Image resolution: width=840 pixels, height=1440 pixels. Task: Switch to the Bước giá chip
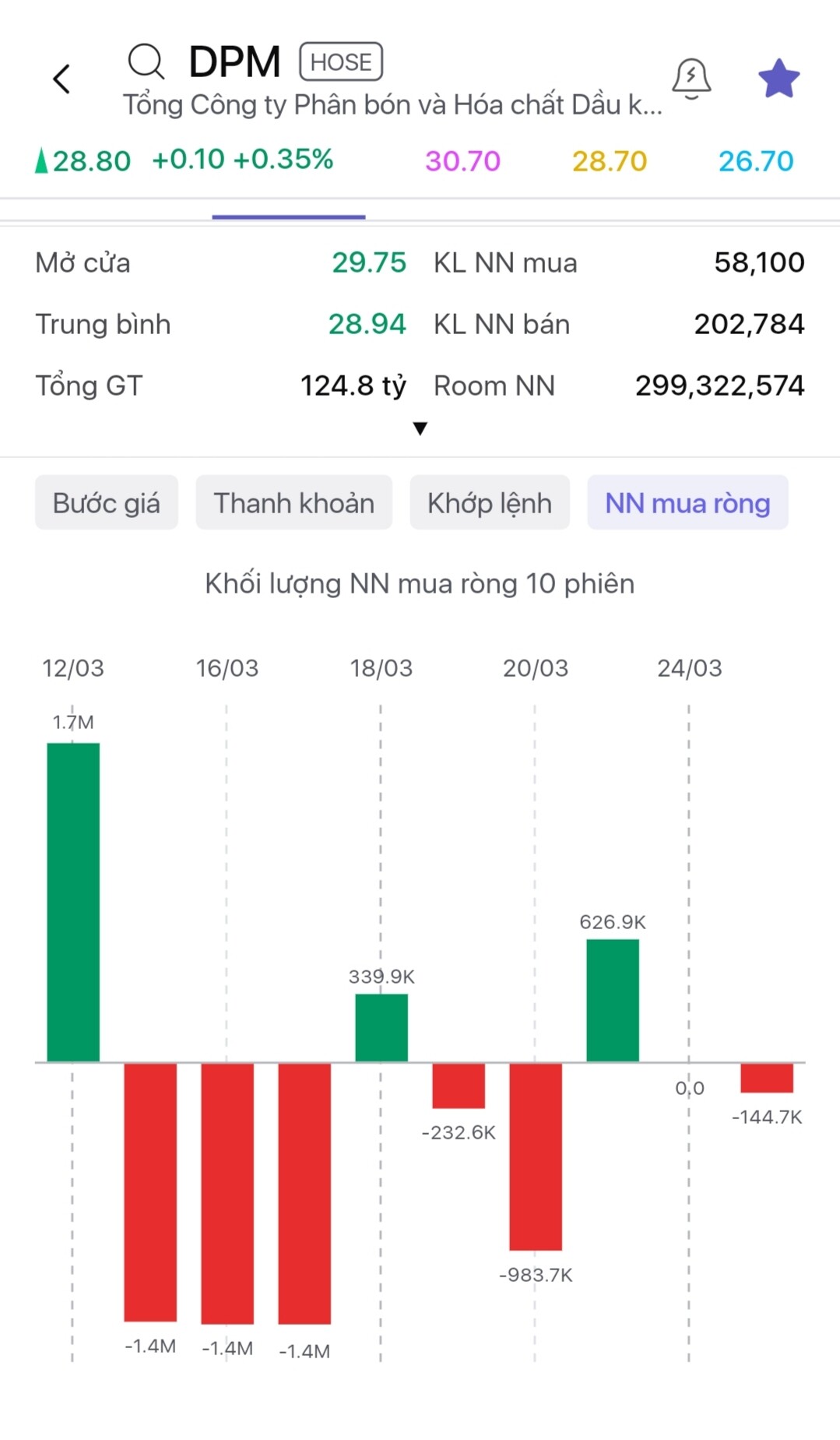(x=107, y=503)
